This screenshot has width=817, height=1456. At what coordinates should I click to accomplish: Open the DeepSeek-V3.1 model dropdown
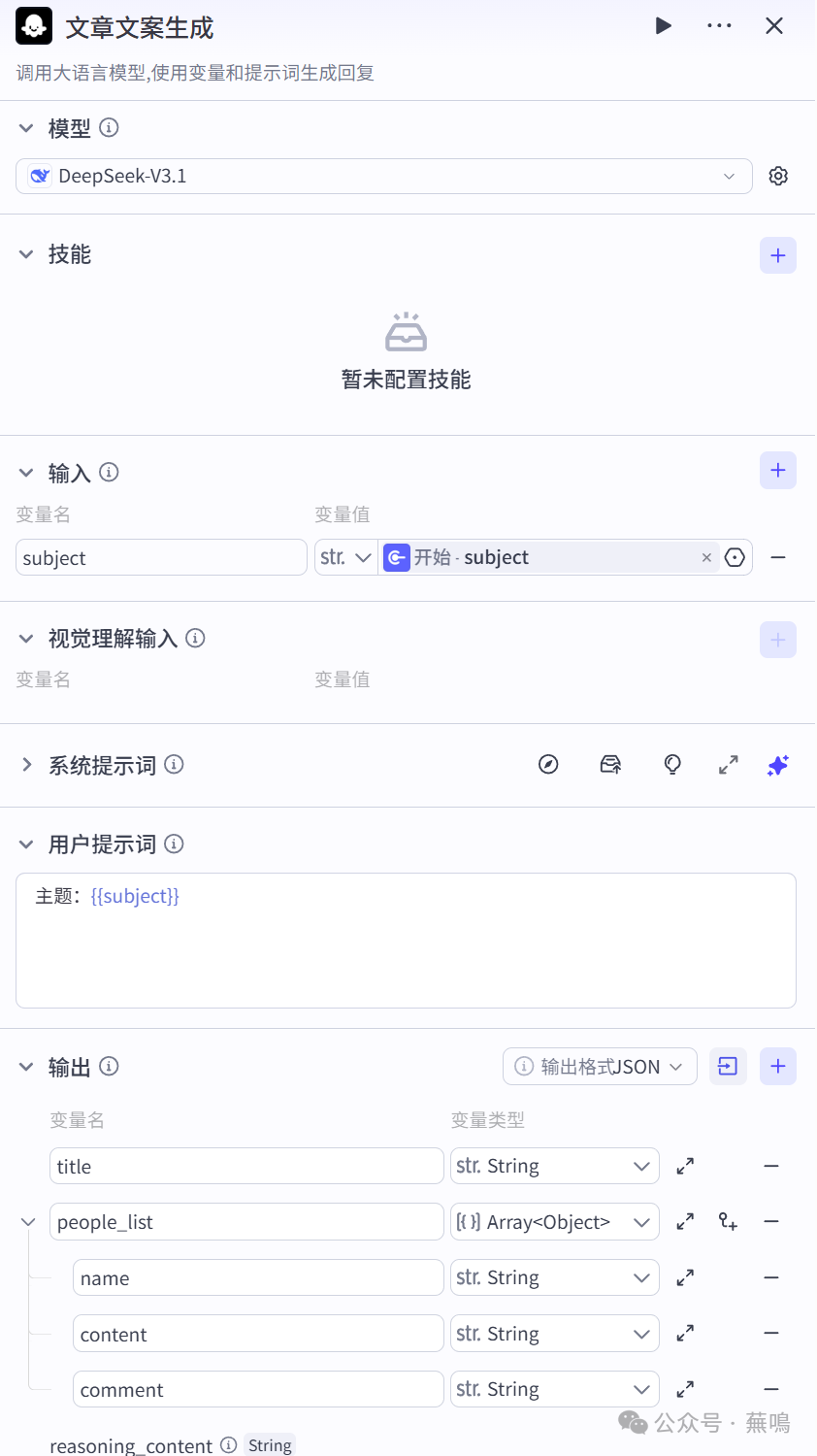384,176
